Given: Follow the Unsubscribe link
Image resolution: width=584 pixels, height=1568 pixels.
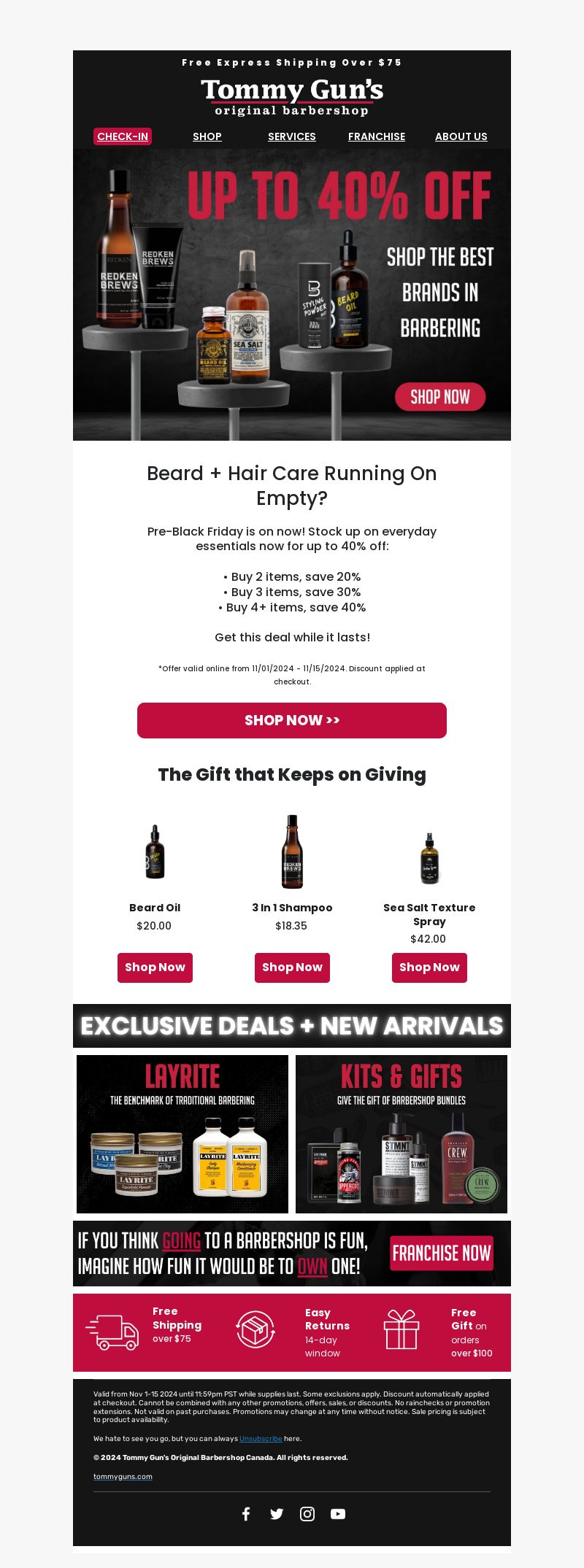Looking at the screenshot, I should (x=261, y=1439).
